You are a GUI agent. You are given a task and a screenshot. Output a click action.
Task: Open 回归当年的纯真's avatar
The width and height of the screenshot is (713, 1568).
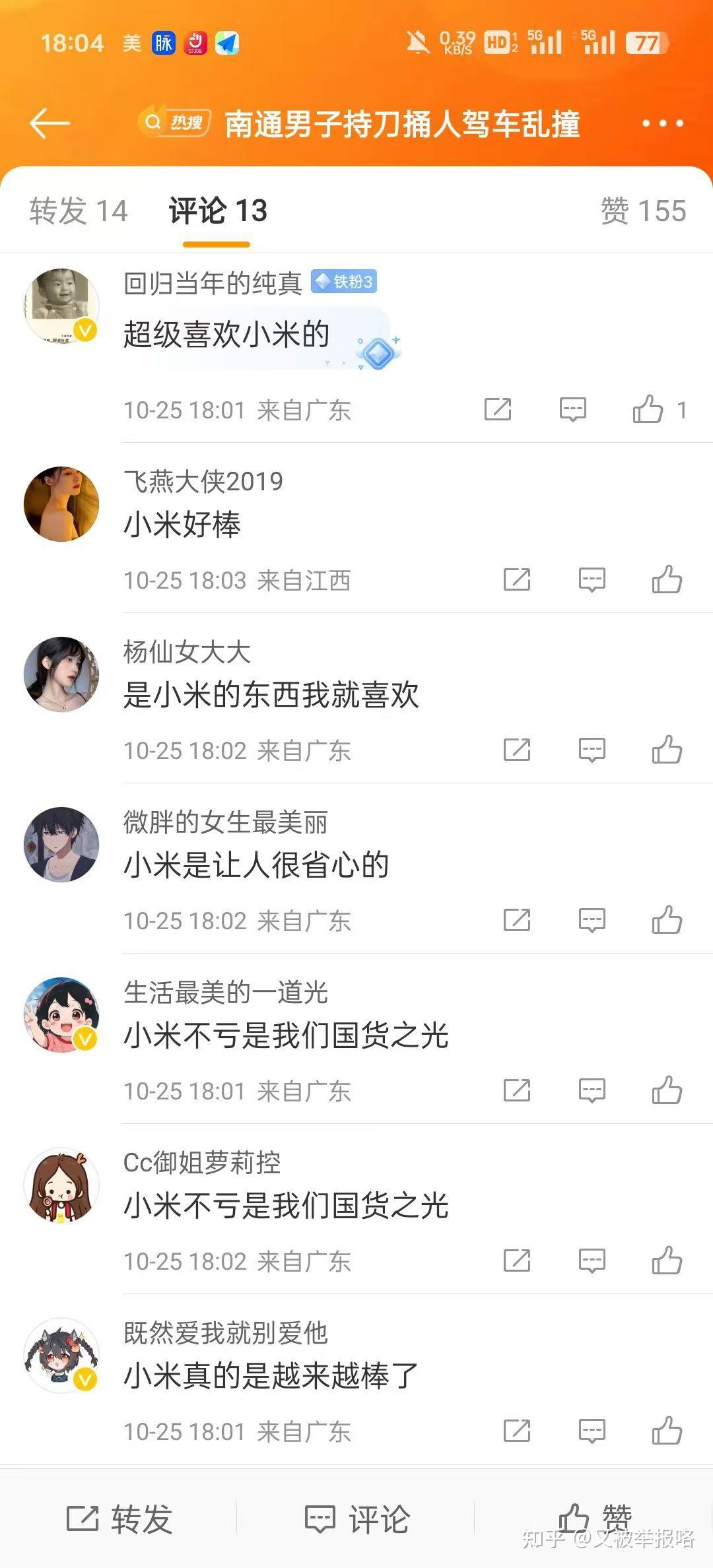[x=61, y=306]
